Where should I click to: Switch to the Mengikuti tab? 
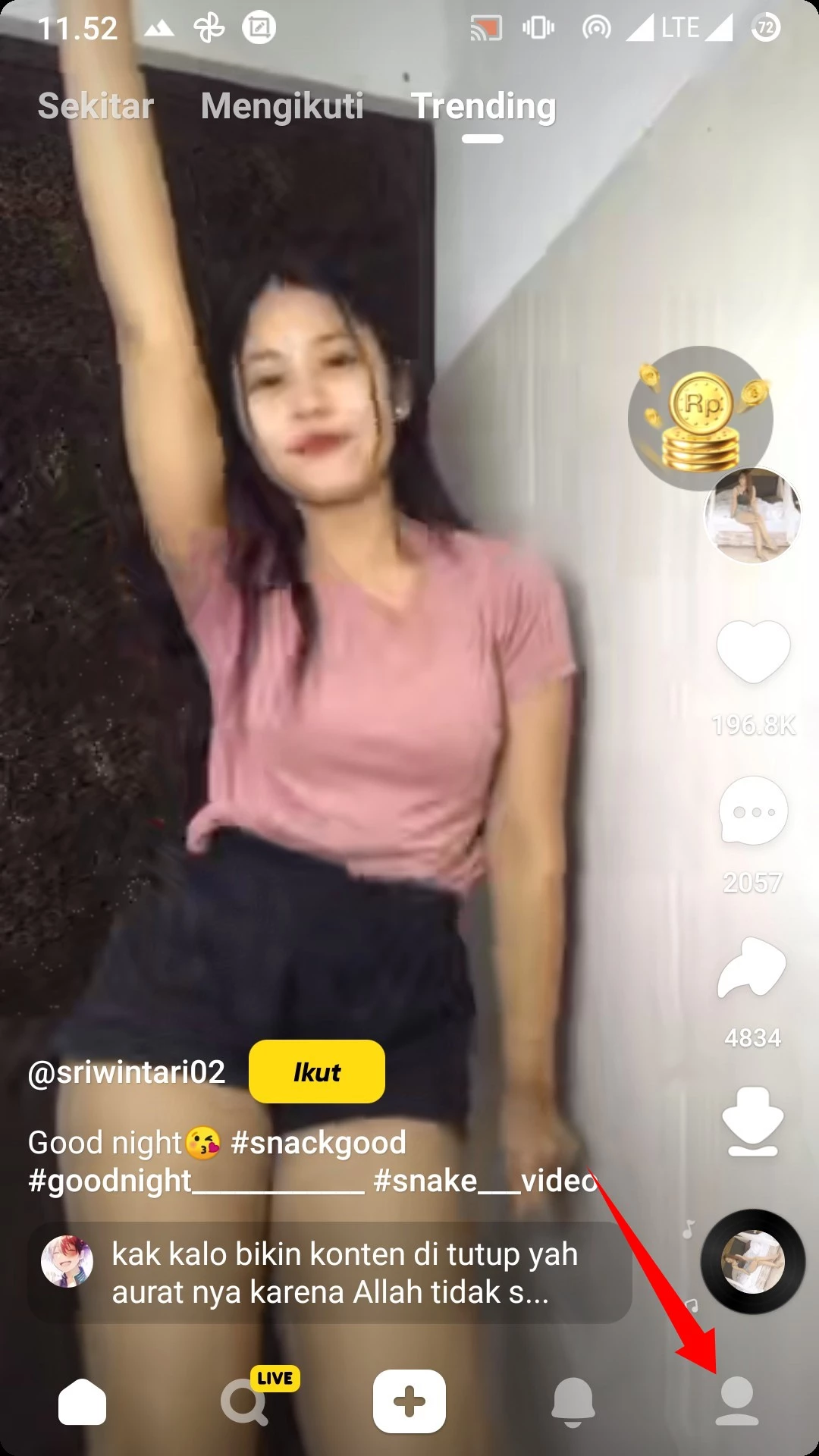click(x=281, y=106)
